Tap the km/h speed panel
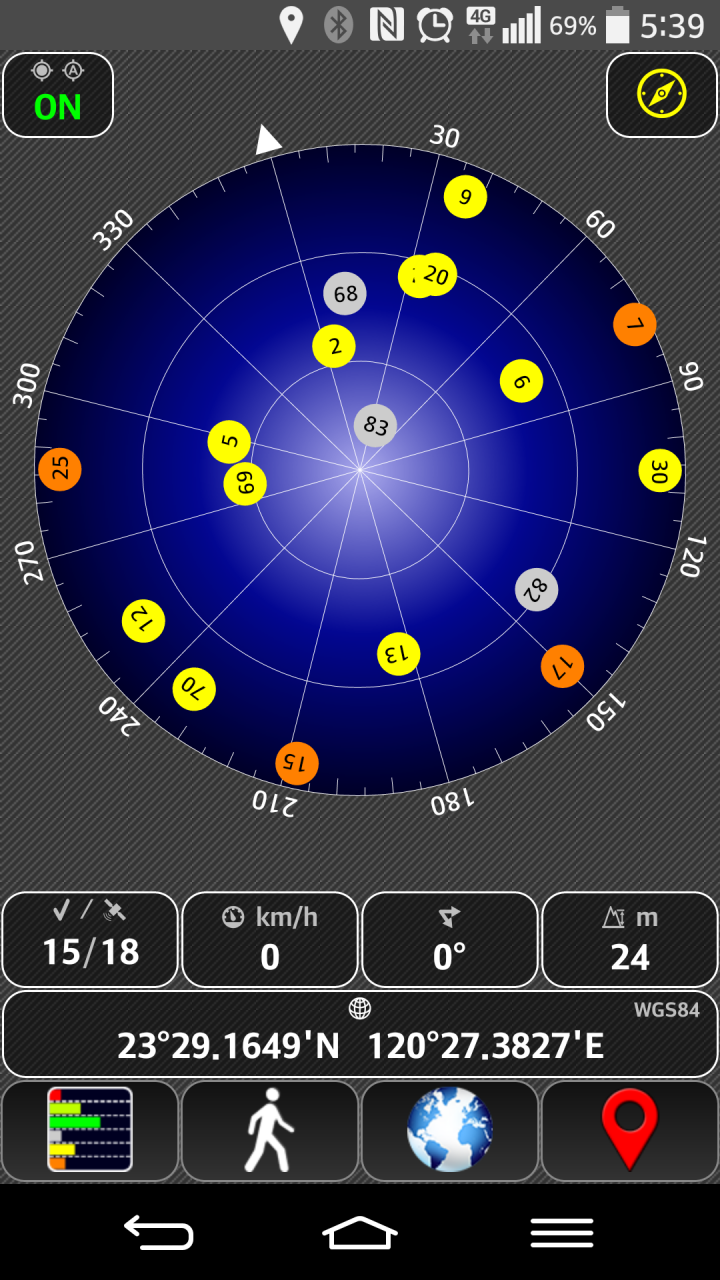The height and width of the screenshot is (1280, 720). pyautogui.click(x=270, y=939)
